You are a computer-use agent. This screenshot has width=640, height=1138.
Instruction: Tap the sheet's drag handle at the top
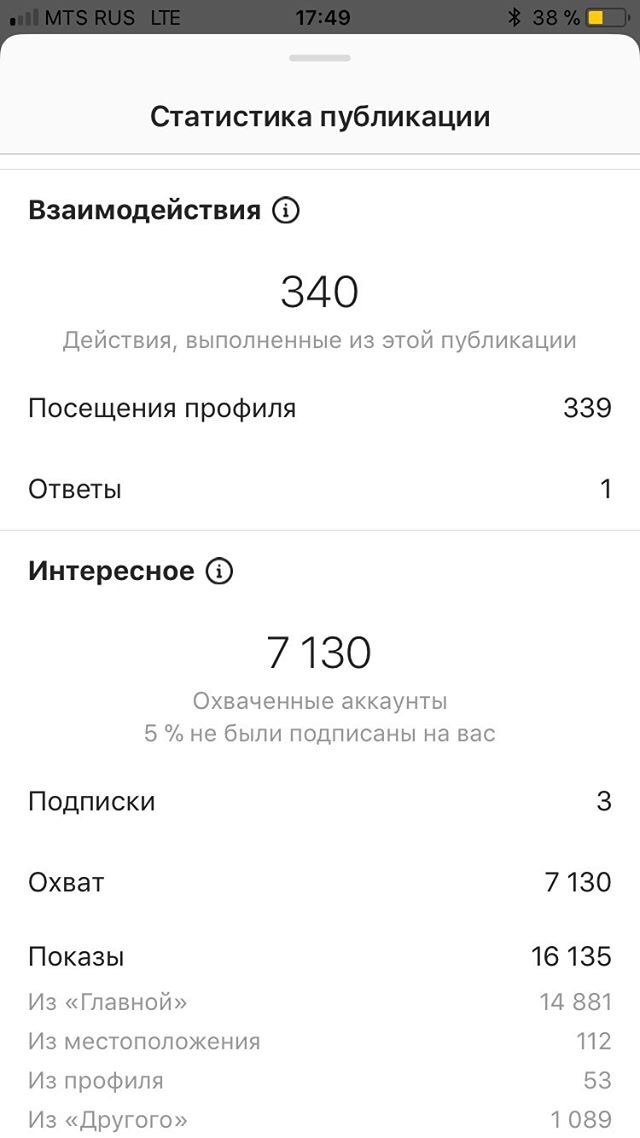pos(320,58)
